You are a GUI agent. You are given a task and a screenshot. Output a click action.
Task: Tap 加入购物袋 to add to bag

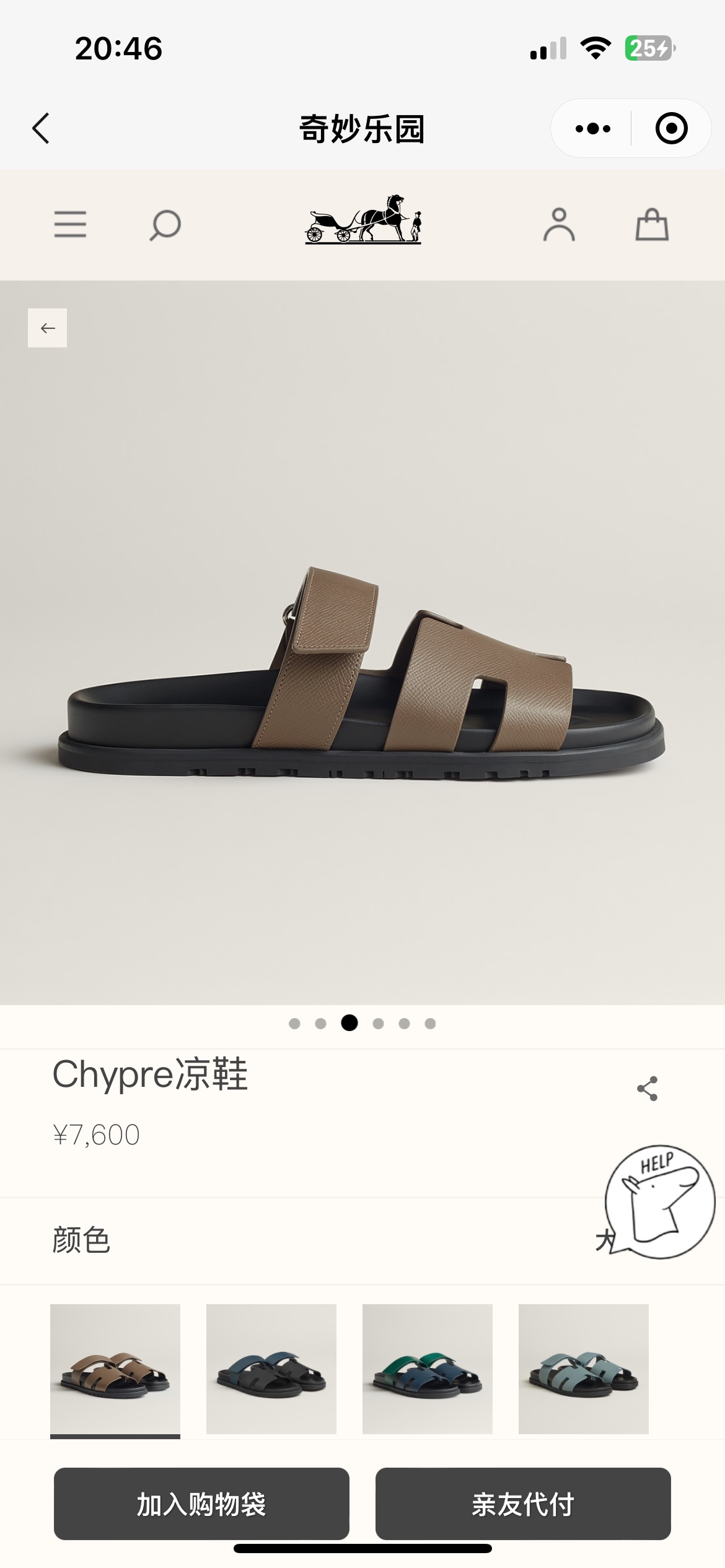pos(201,1504)
